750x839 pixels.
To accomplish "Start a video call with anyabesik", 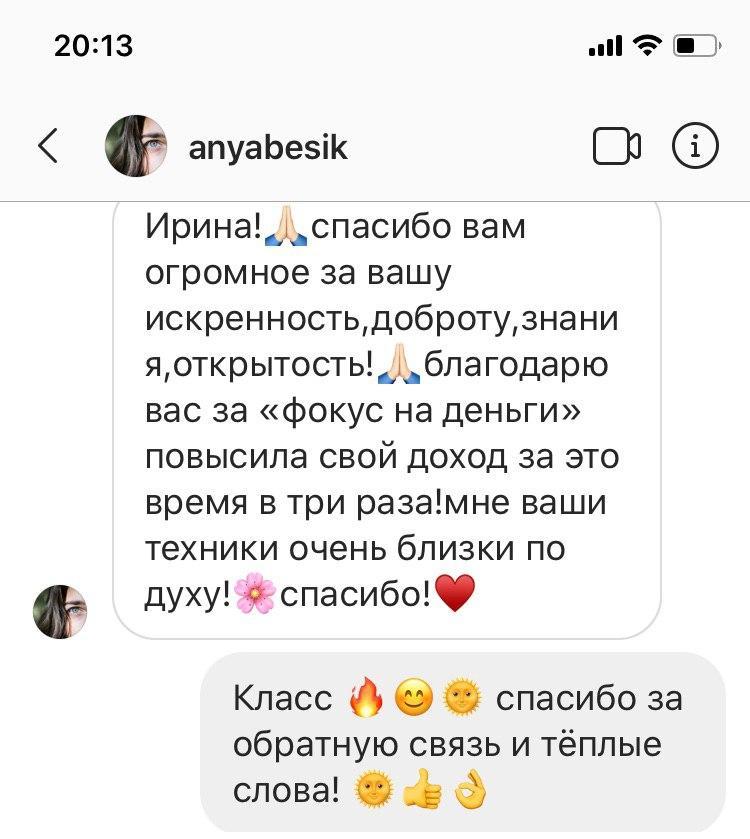I will (616, 147).
